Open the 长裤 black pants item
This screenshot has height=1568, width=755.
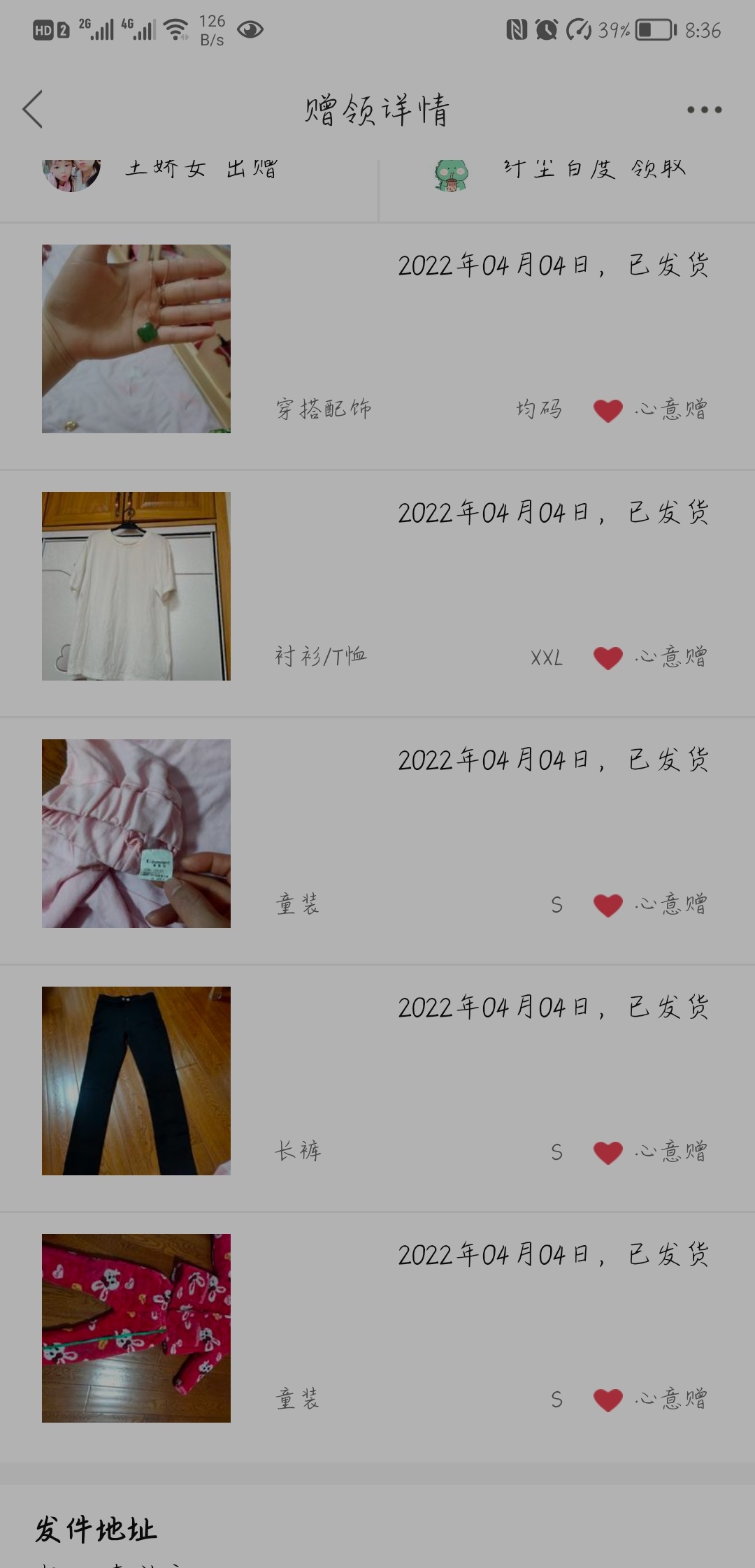(377, 1089)
